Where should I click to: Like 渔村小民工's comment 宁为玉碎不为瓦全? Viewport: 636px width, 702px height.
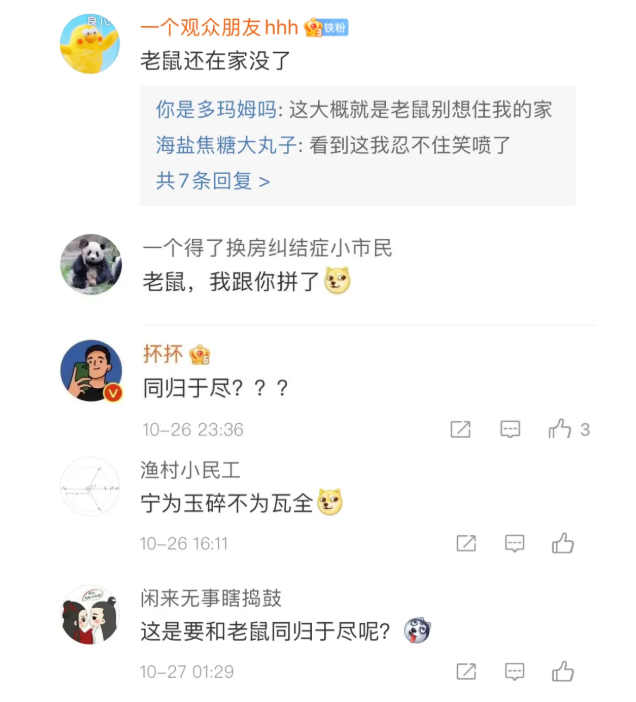pos(563,543)
